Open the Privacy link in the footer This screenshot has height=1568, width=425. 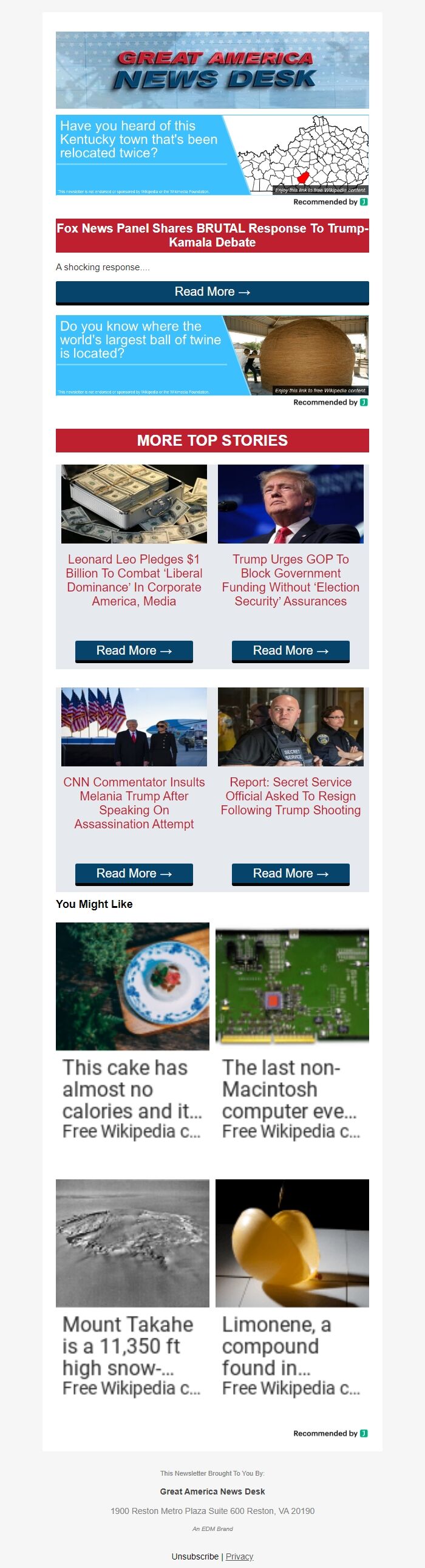click(x=239, y=1556)
